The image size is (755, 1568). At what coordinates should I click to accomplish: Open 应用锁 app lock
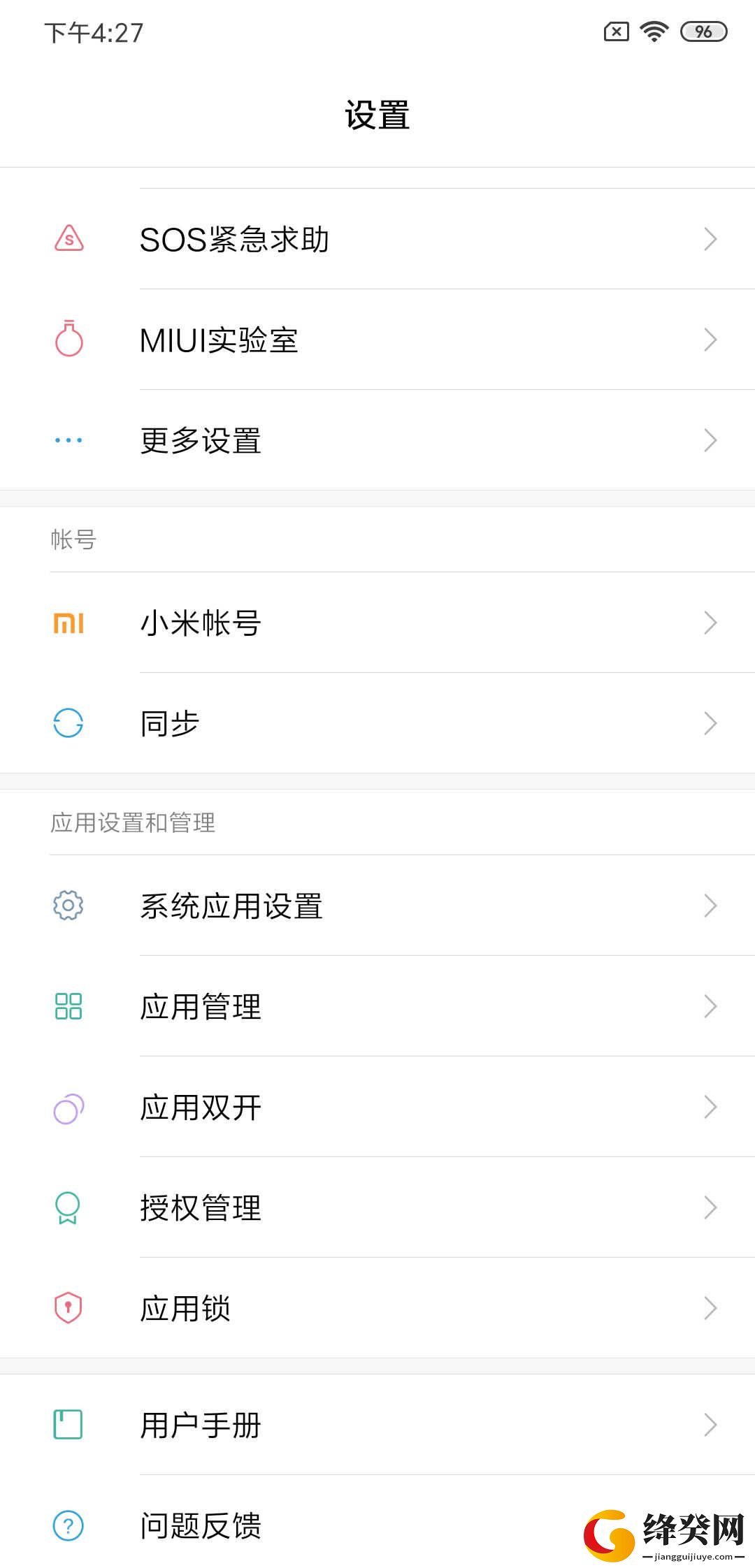[x=377, y=1308]
